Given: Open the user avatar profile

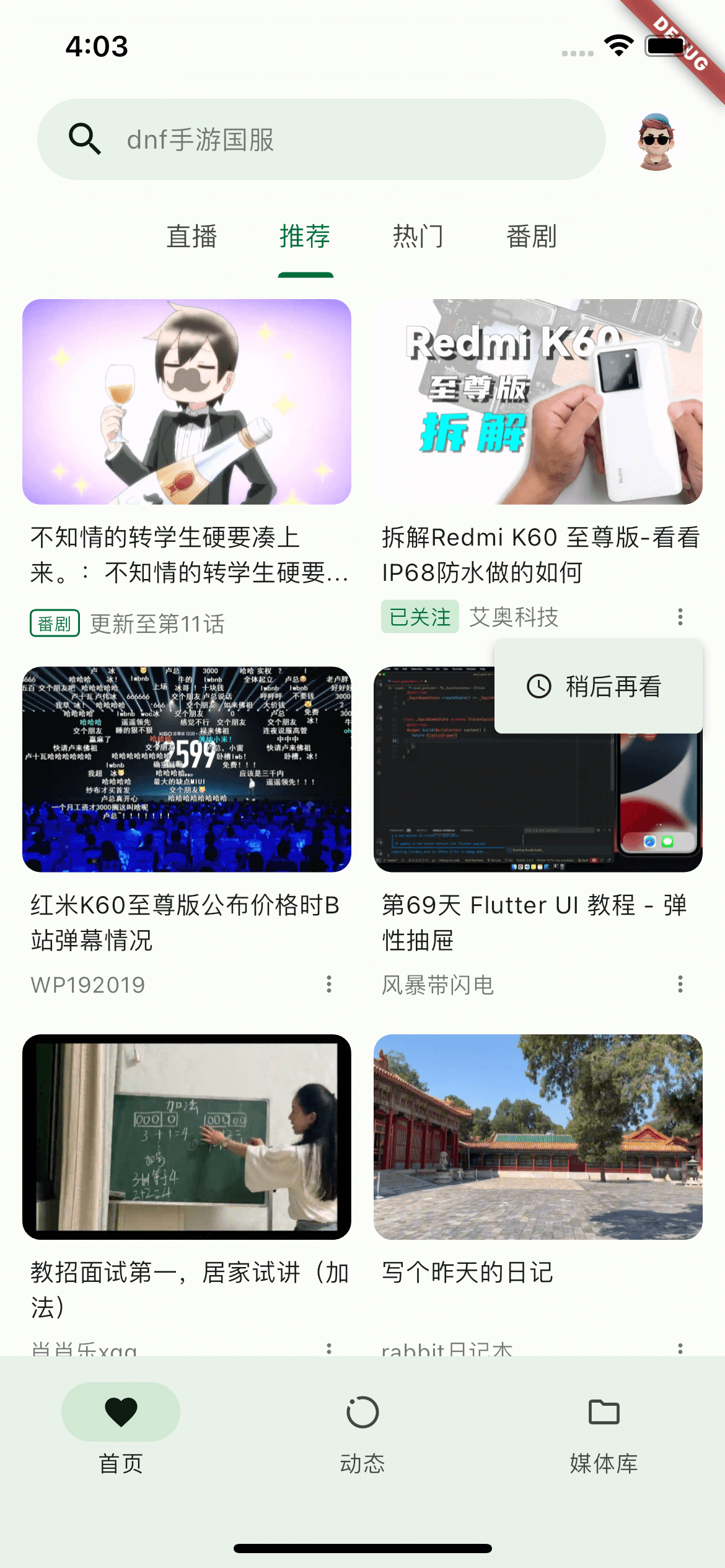Looking at the screenshot, I should (x=656, y=141).
